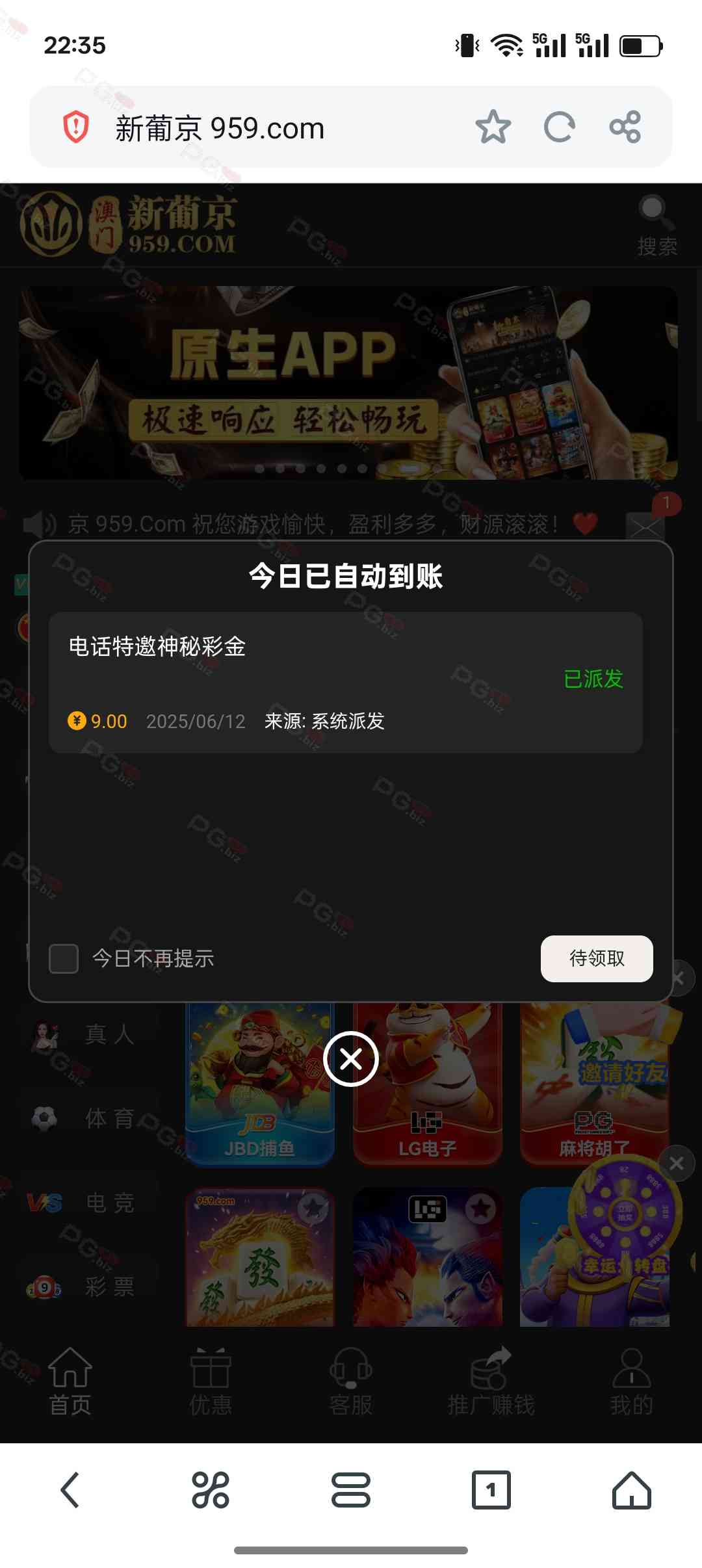Open the browser menu button
The height and width of the screenshot is (1568, 702).
[351, 1489]
